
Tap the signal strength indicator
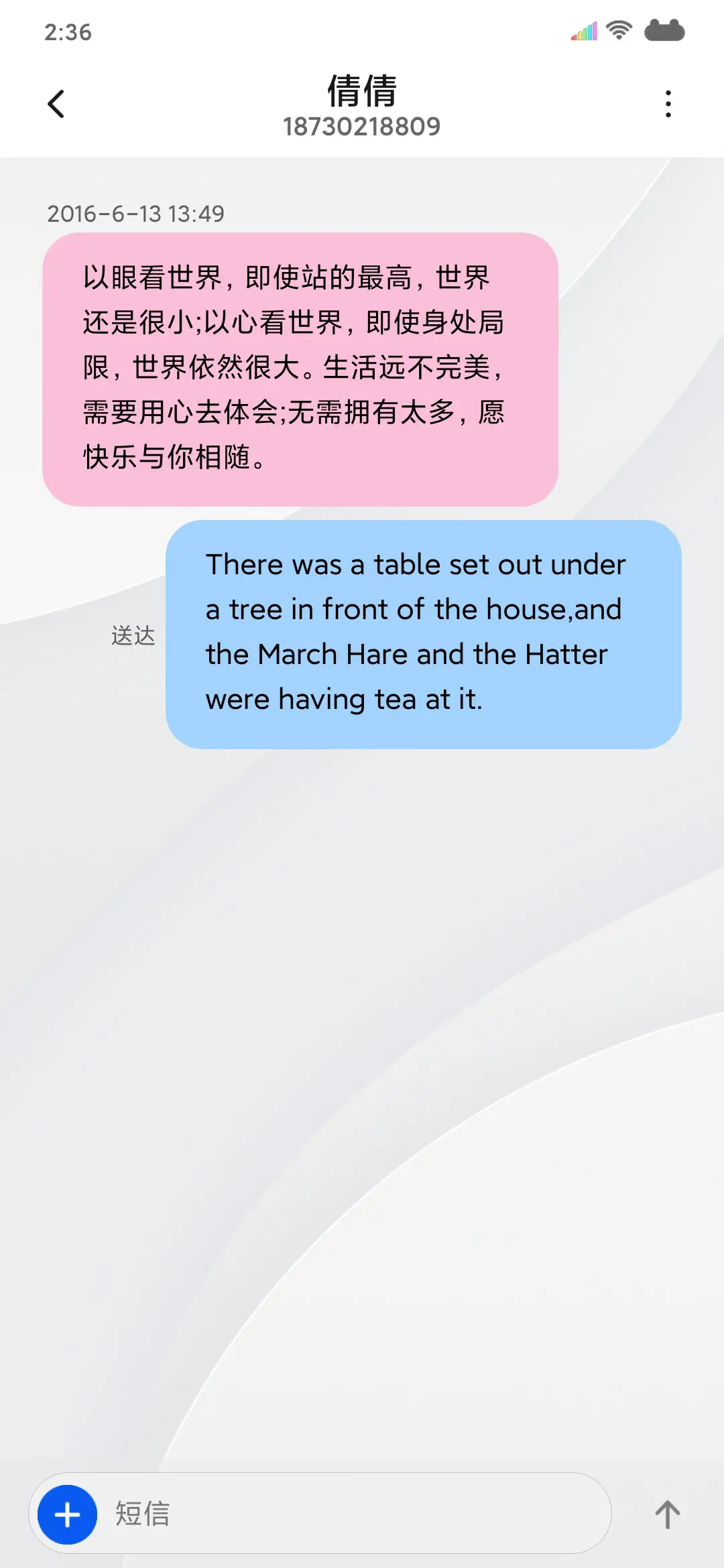pos(583,30)
